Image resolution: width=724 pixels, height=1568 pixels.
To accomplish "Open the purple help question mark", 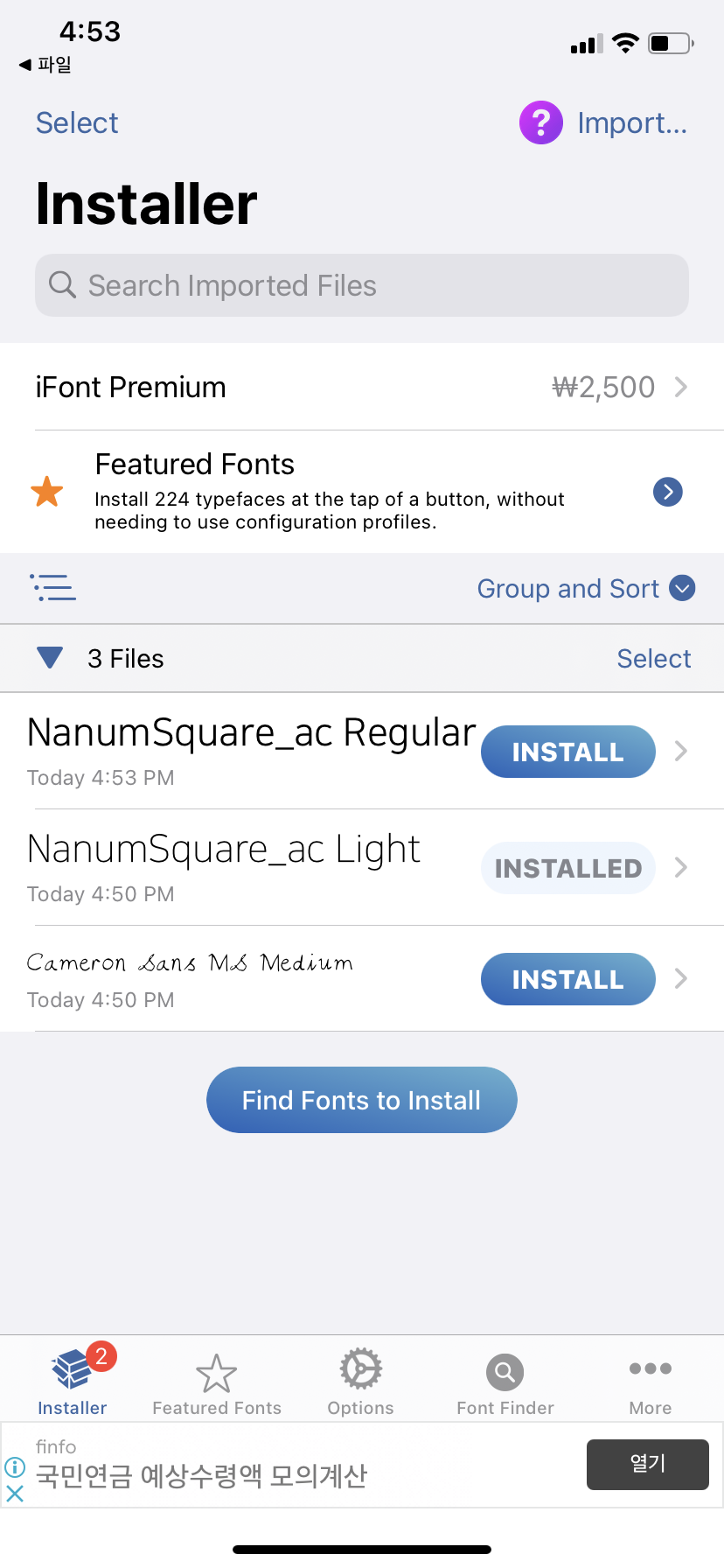I will tap(540, 122).
